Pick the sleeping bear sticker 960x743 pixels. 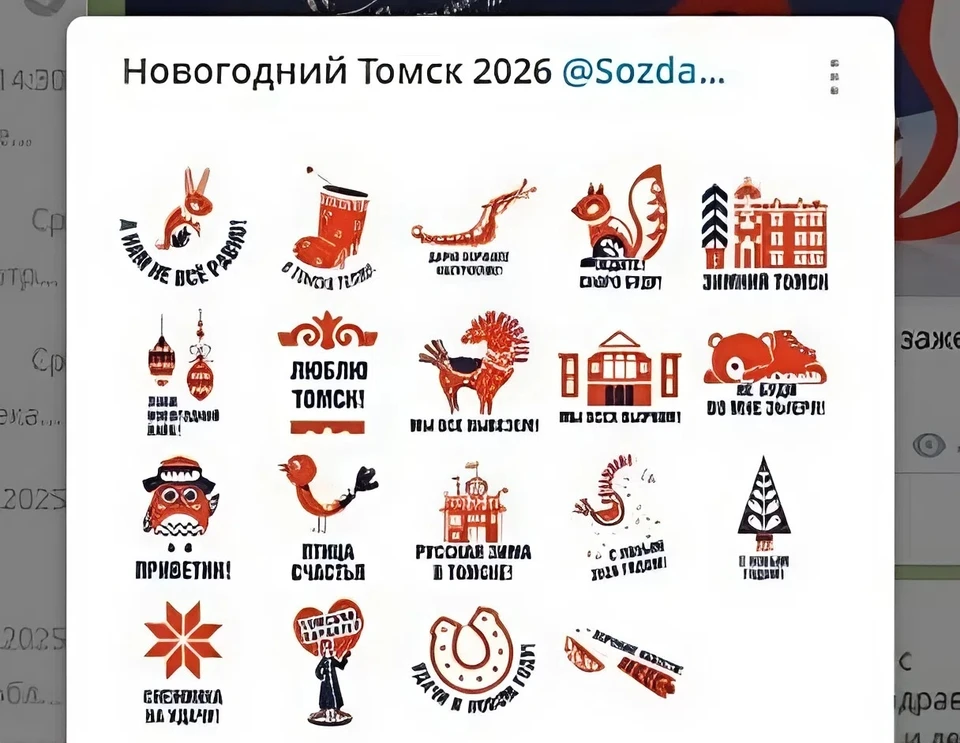tap(764, 372)
